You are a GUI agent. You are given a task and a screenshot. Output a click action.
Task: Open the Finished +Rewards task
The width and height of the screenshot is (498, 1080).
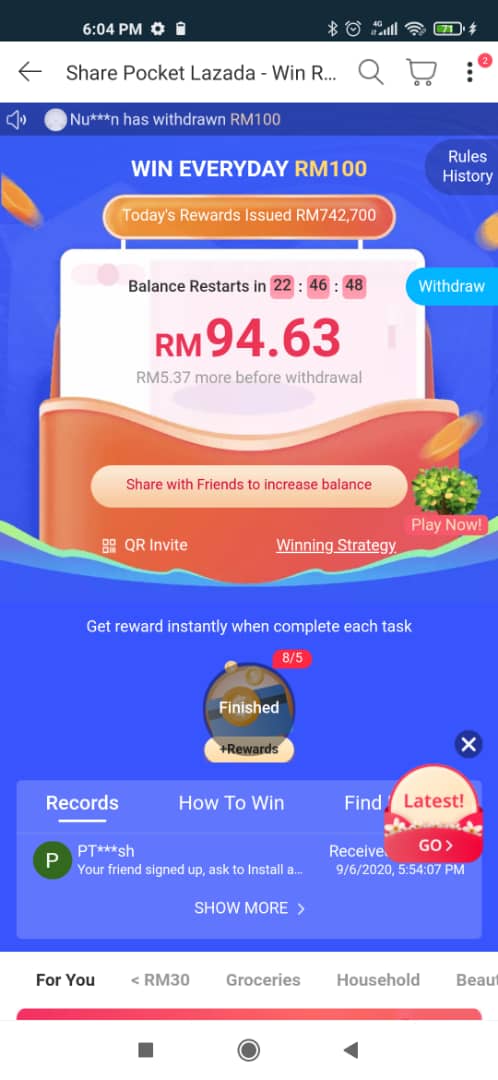(x=249, y=713)
